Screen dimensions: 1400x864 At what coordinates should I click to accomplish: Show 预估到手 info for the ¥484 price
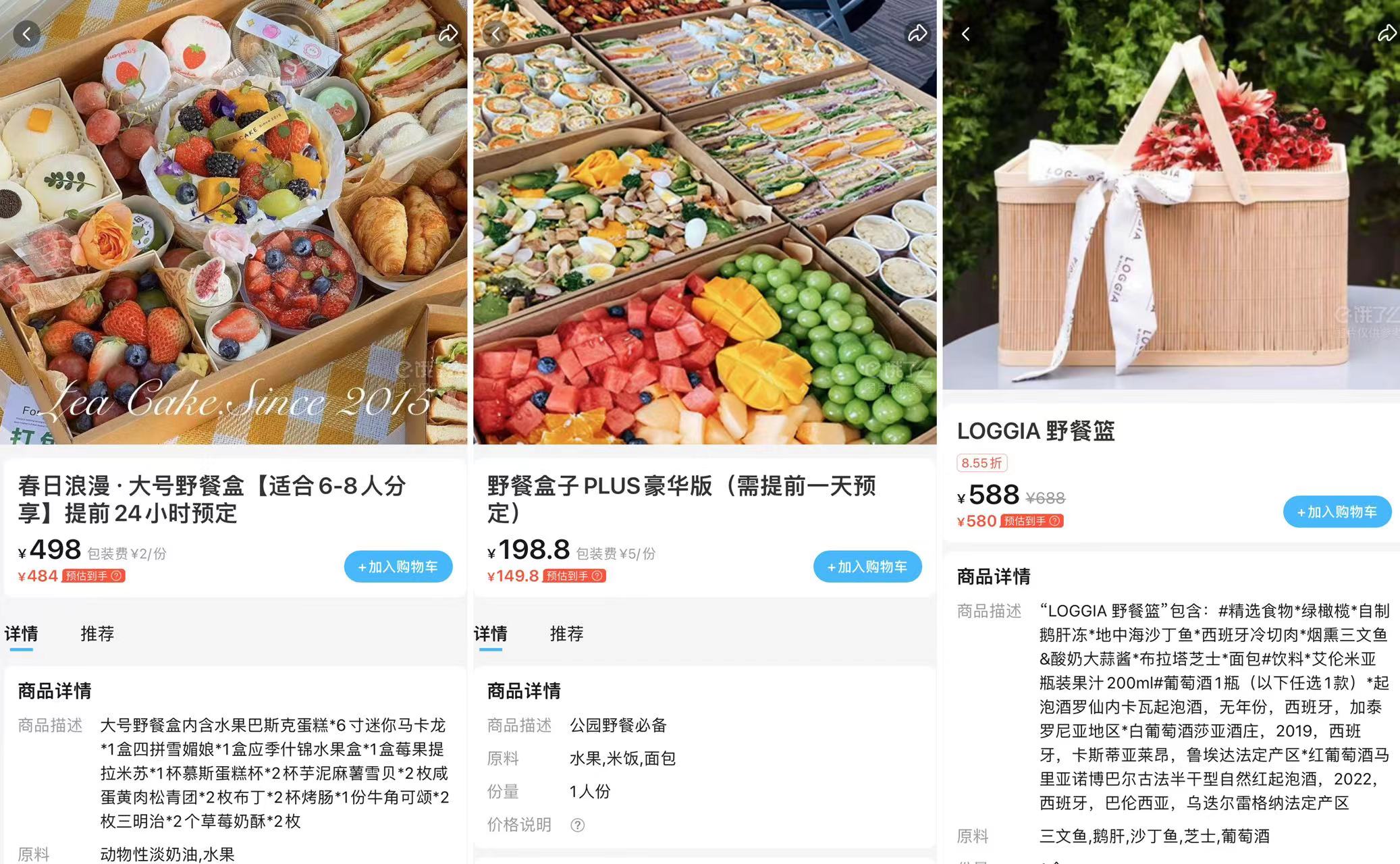click(x=117, y=576)
